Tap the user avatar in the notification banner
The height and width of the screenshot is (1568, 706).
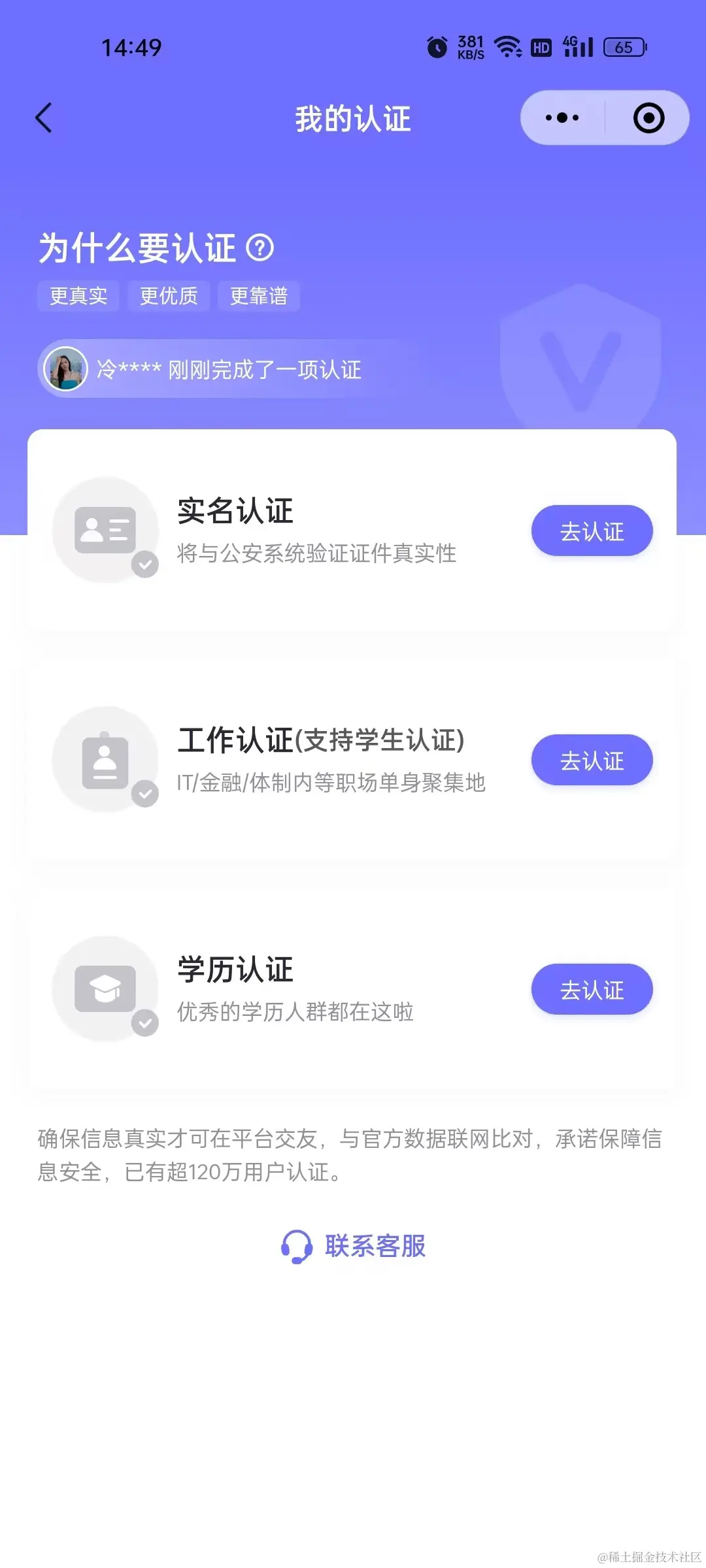click(65, 369)
